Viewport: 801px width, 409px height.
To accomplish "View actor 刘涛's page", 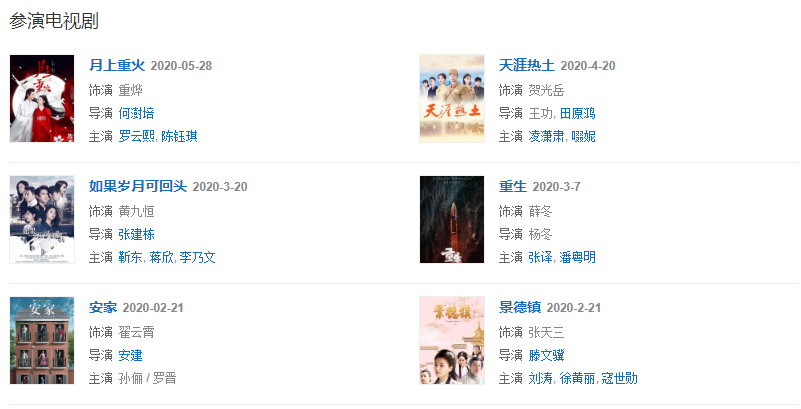I will (540, 378).
